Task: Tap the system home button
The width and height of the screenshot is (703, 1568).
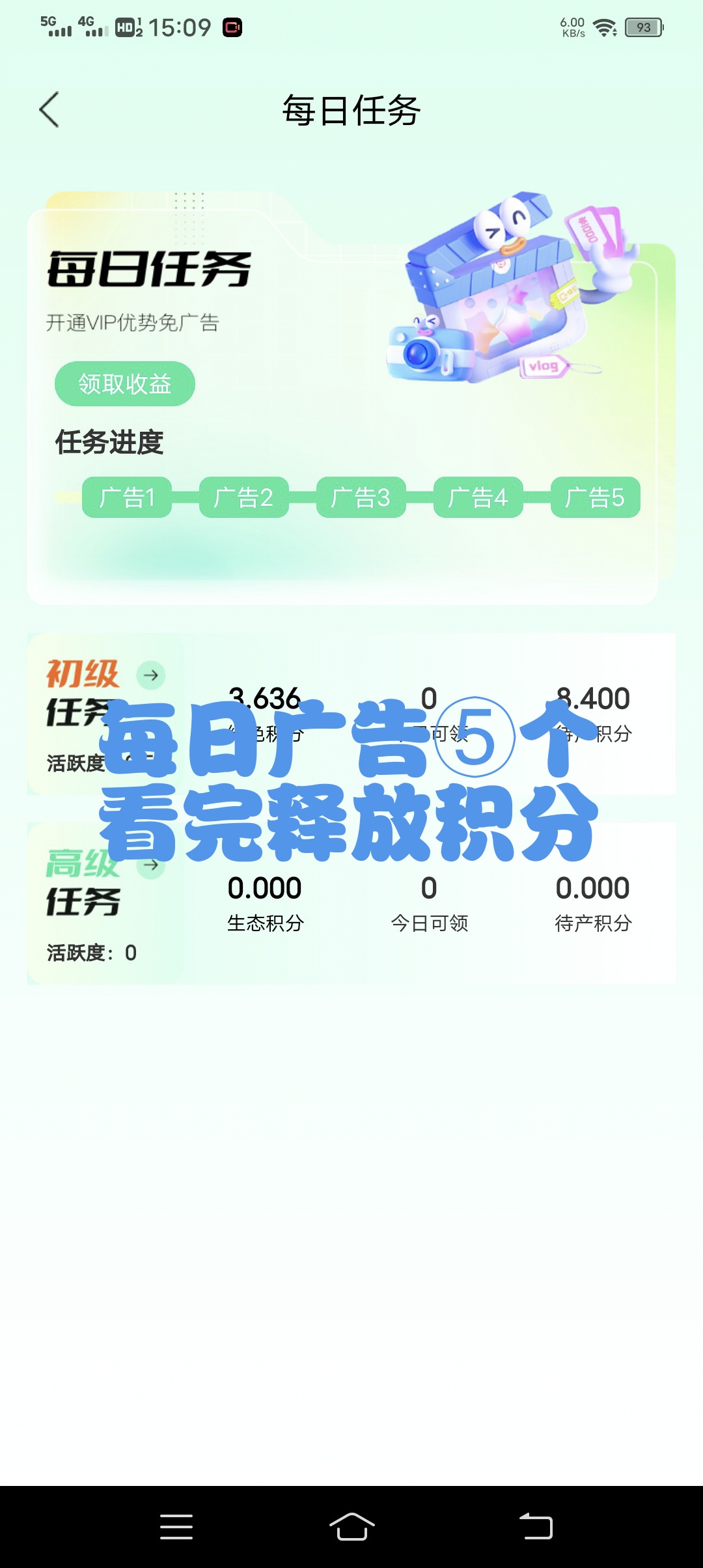Action: point(351,1526)
